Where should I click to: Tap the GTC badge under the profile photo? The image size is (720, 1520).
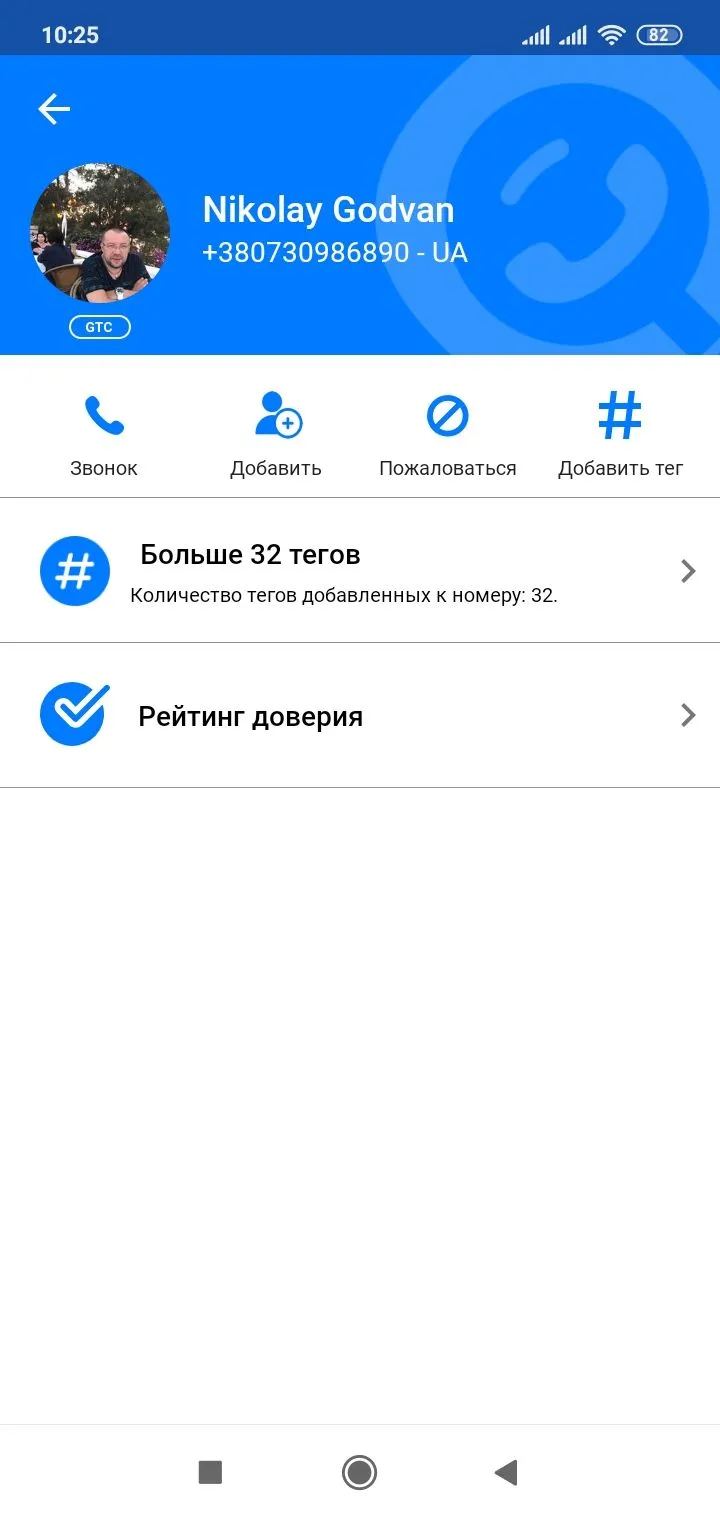point(99,326)
